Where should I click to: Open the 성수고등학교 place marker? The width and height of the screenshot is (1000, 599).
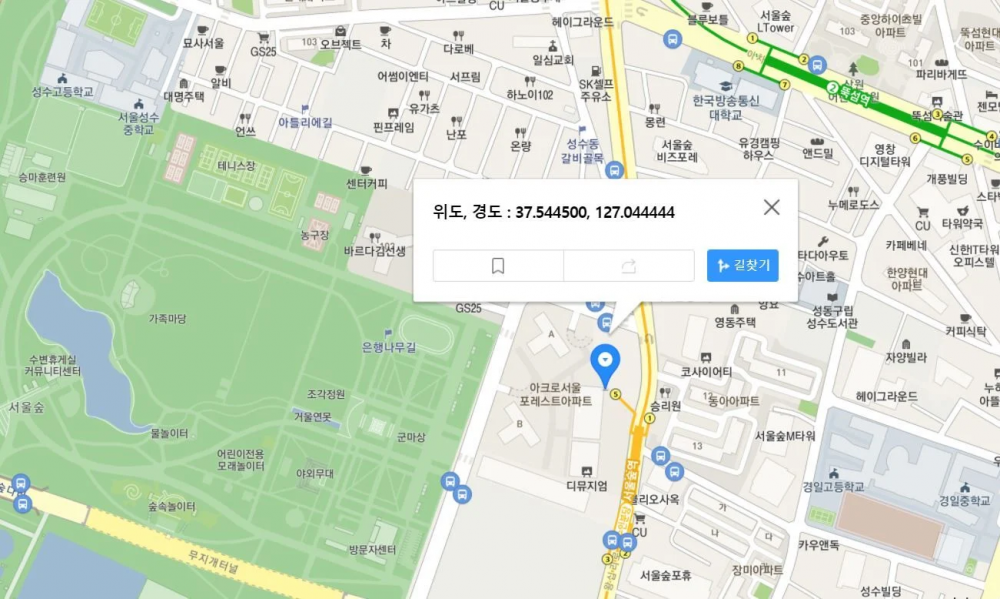click(62, 79)
